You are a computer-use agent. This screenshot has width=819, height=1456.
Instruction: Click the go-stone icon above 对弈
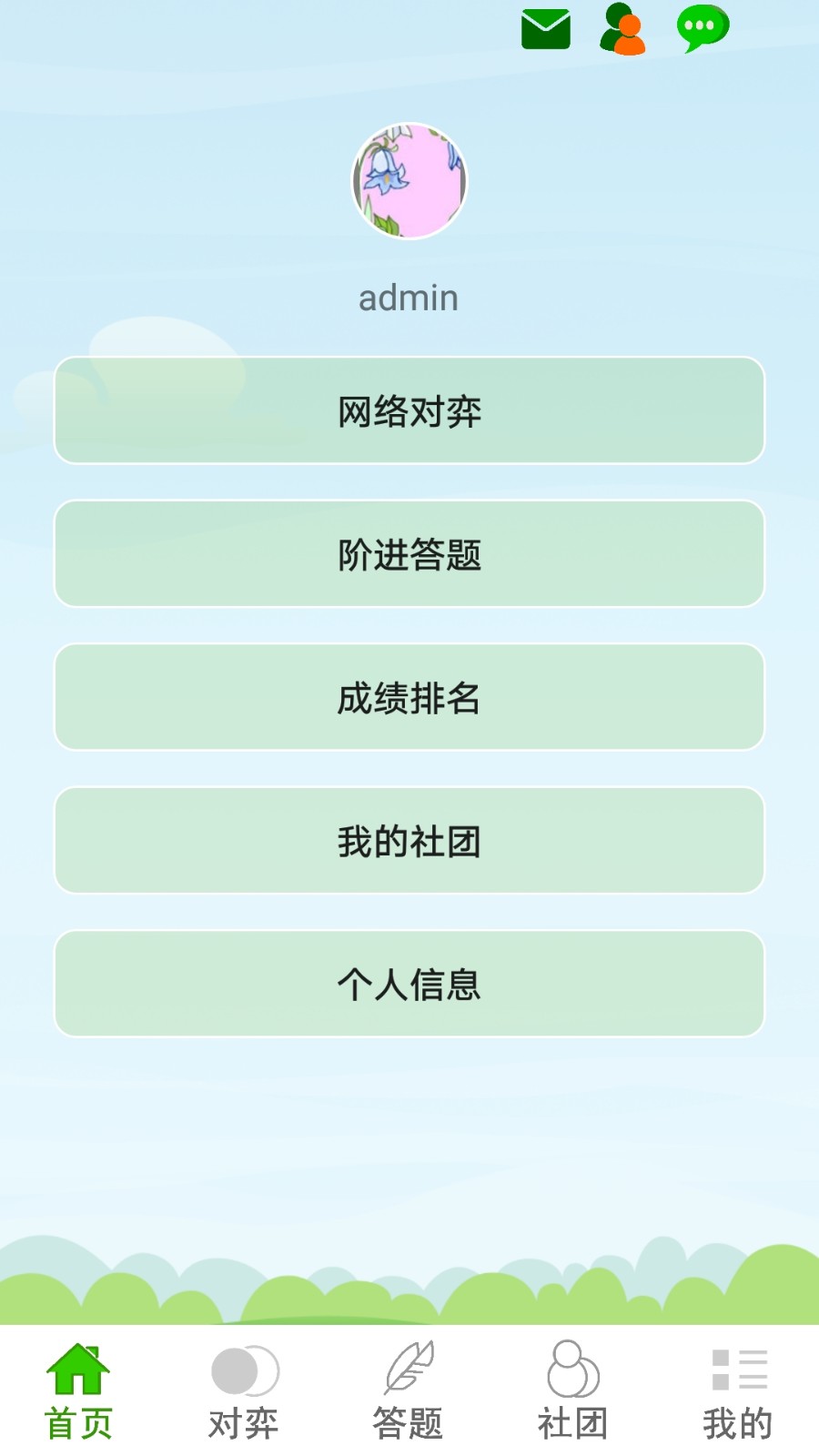click(244, 1370)
